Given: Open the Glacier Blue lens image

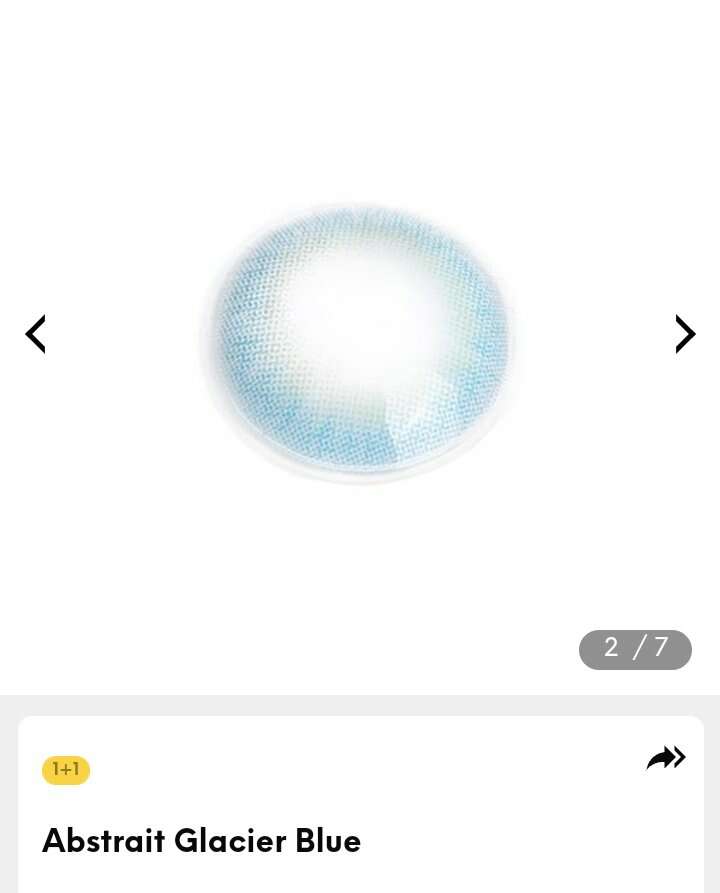Looking at the screenshot, I should [358, 340].
